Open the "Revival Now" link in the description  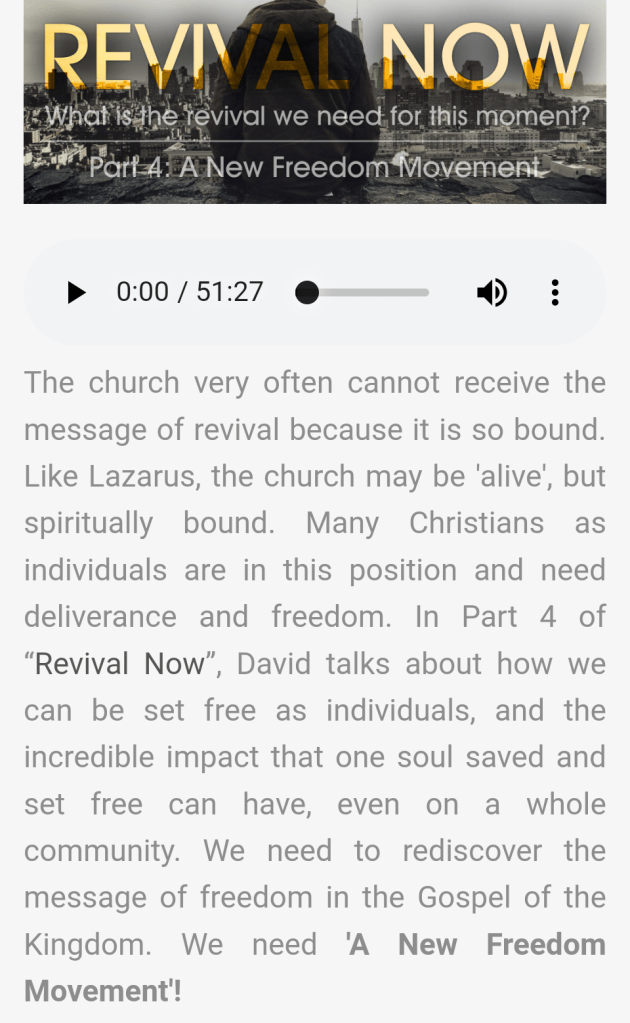point(122,664)
